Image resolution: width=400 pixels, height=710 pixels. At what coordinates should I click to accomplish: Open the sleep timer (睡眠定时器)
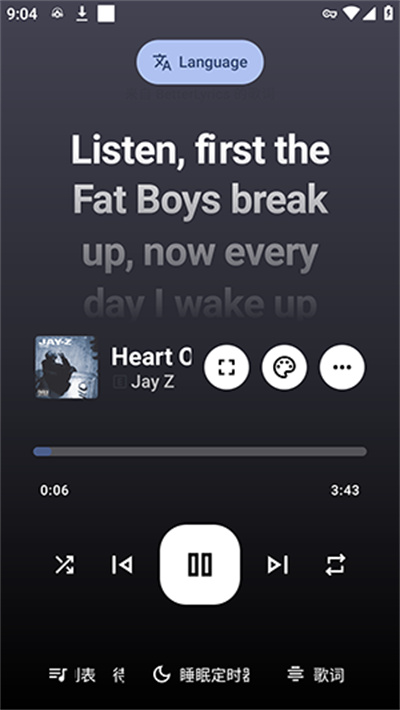point(201,675)
